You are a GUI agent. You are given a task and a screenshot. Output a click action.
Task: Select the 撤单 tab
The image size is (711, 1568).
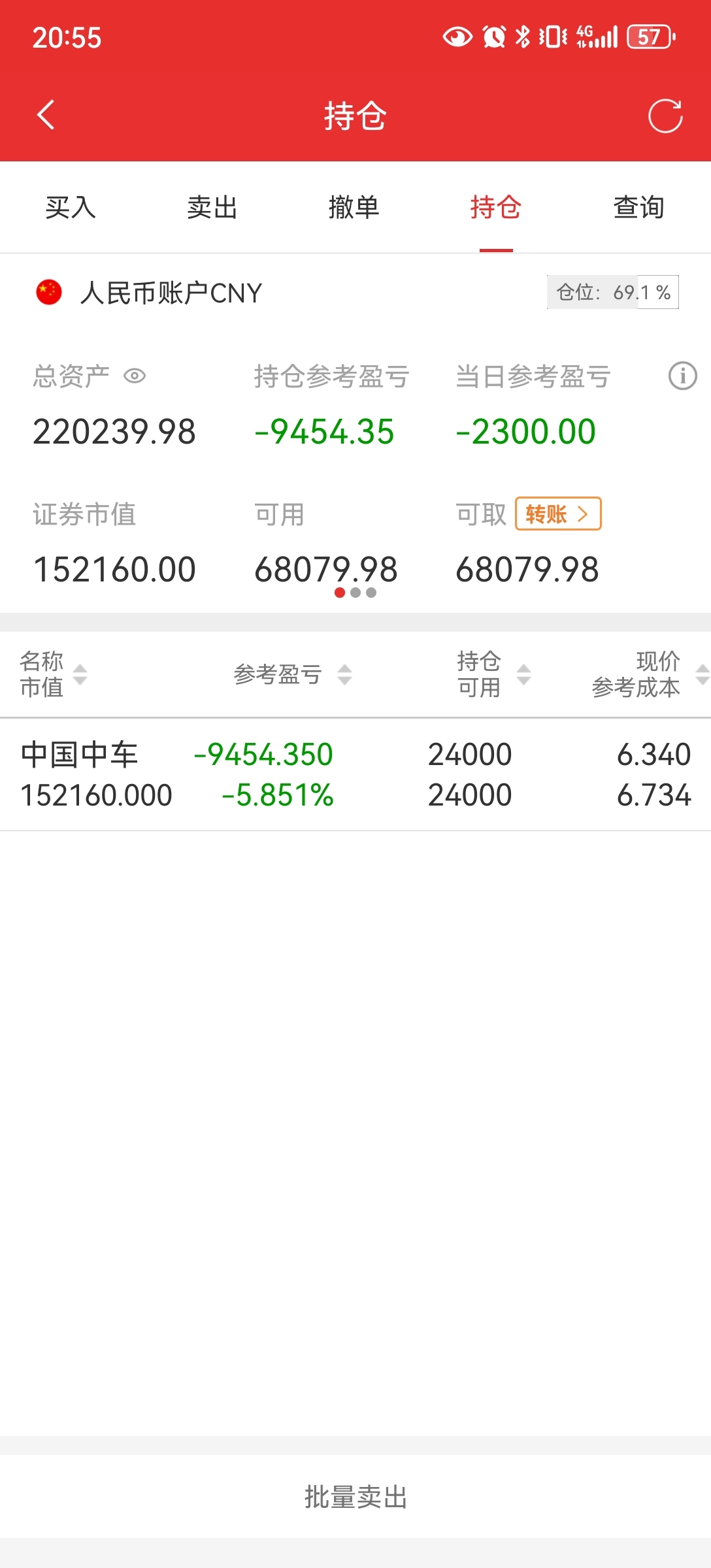[x=354, y=208]
